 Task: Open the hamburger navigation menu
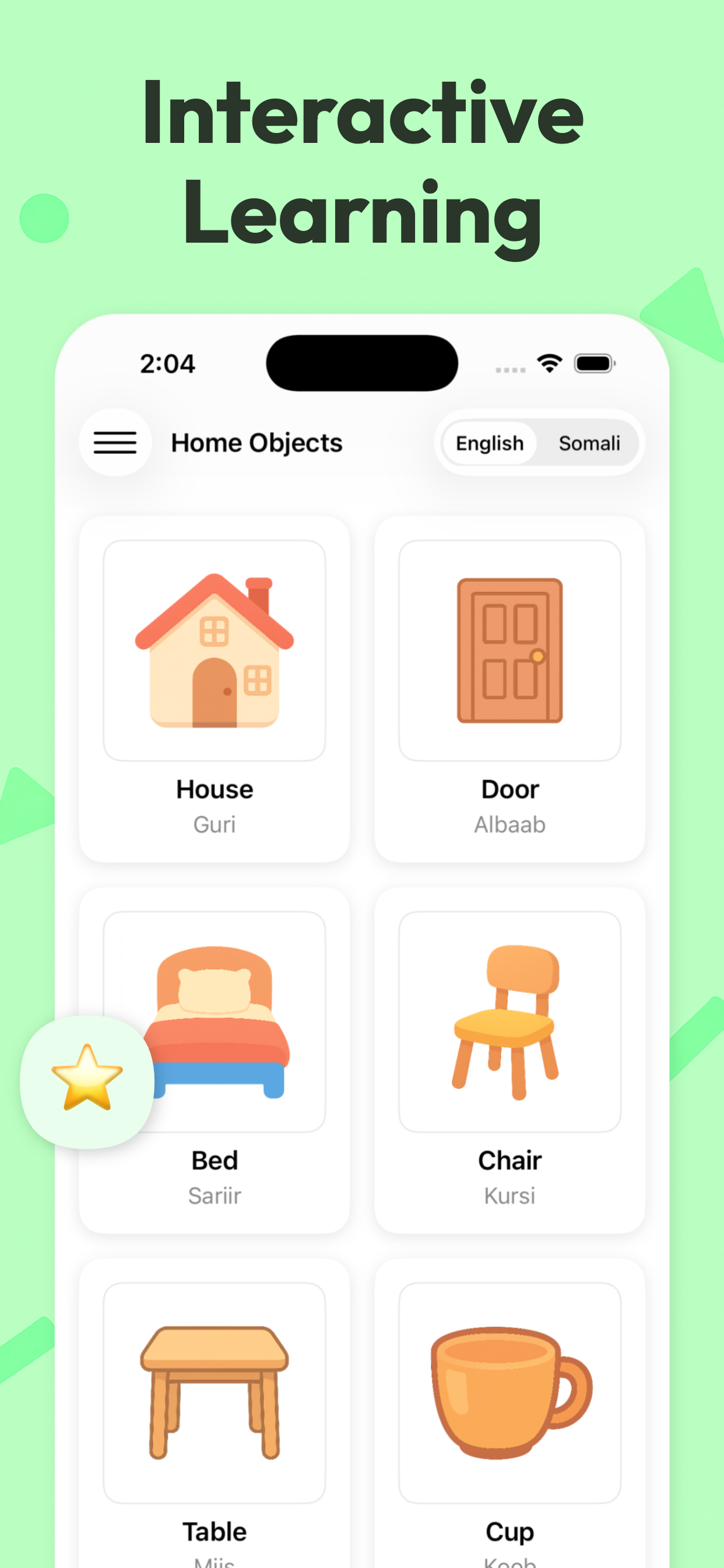(x=115, y=443)
